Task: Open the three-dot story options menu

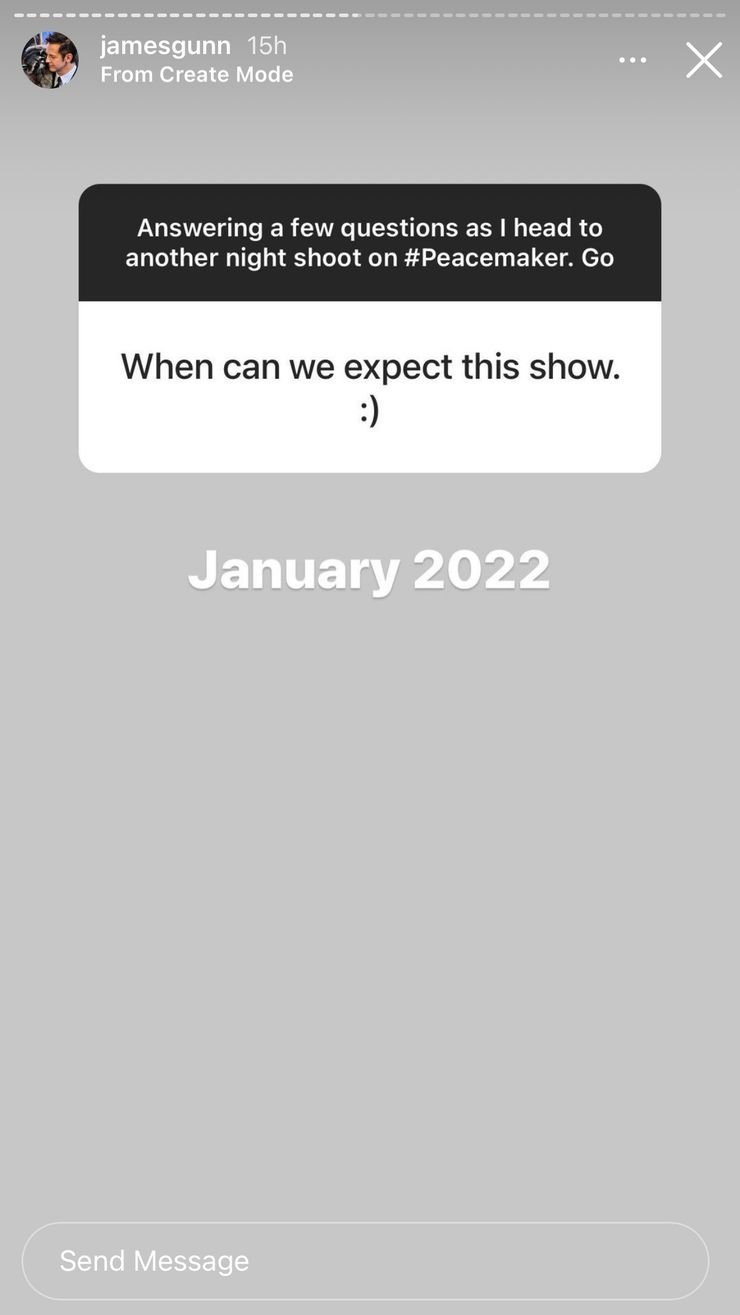Action: tap(632, 61)
